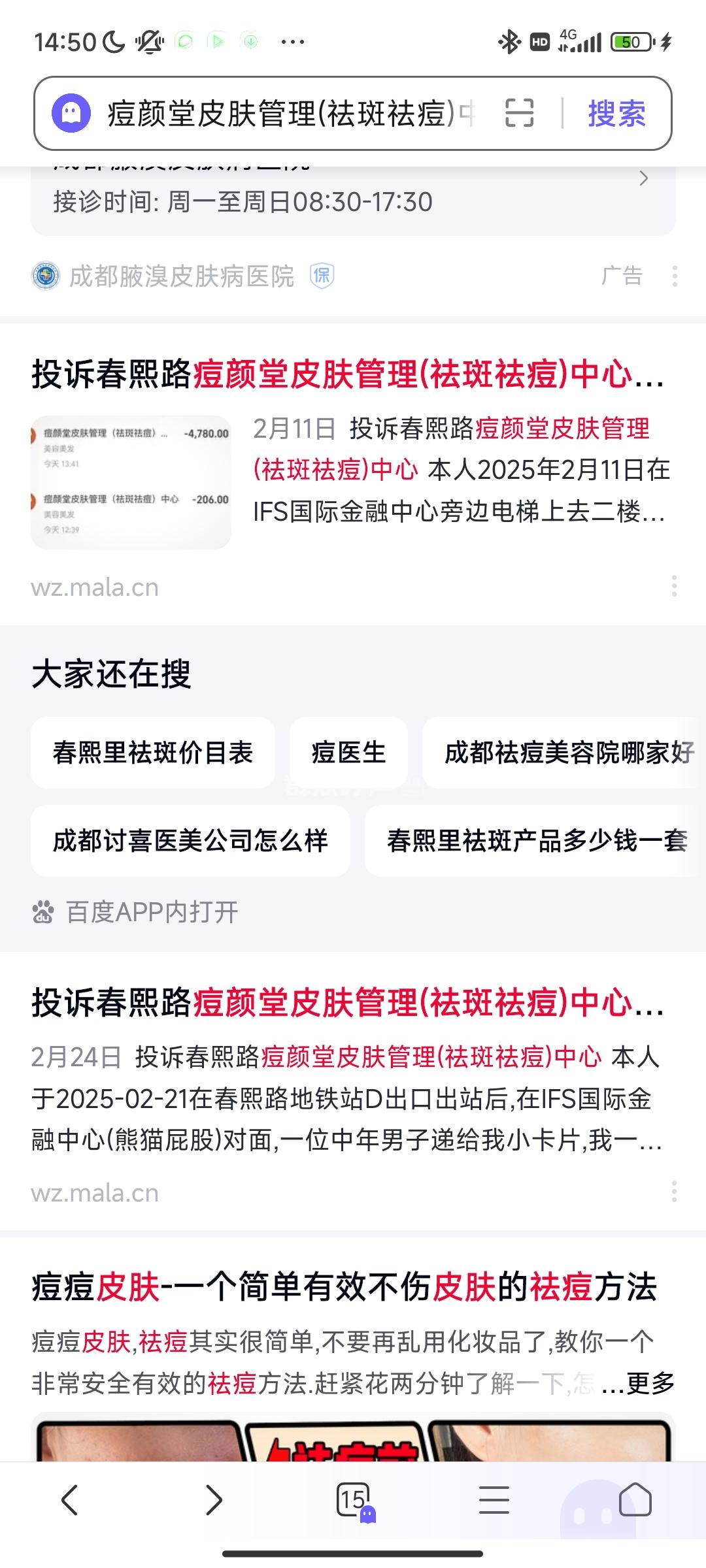Open the 2月24日 complaint search result
The image size is (706, 1568).
point(346,1003)
